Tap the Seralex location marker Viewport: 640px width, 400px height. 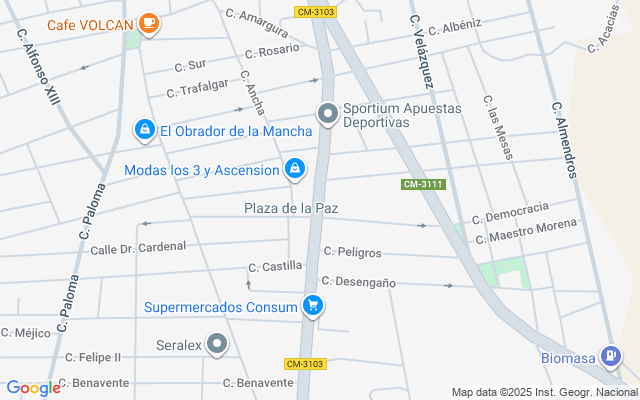(217, 344)
